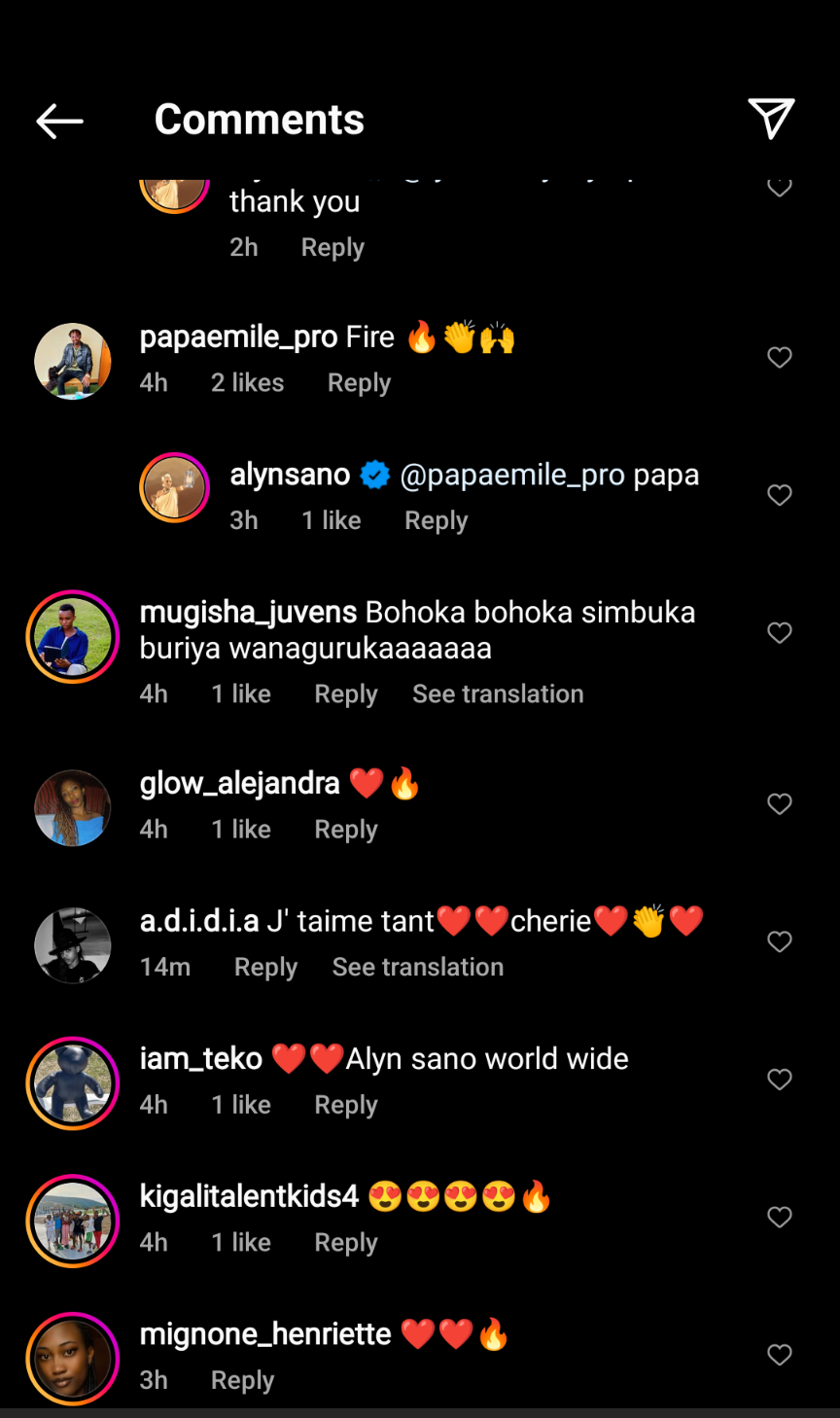The height and width of the screenshot is (1418, 840).
Task: See translation of mugisha_juvens's comment
Action: (498, 694)
